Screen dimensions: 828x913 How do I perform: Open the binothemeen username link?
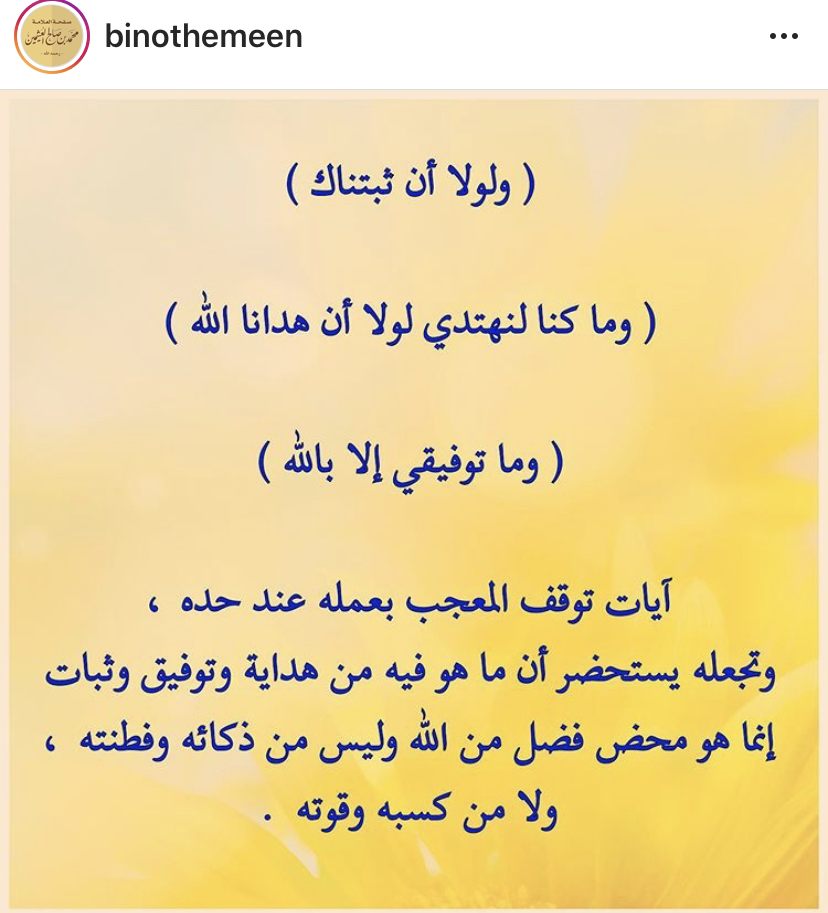[203, 37]
